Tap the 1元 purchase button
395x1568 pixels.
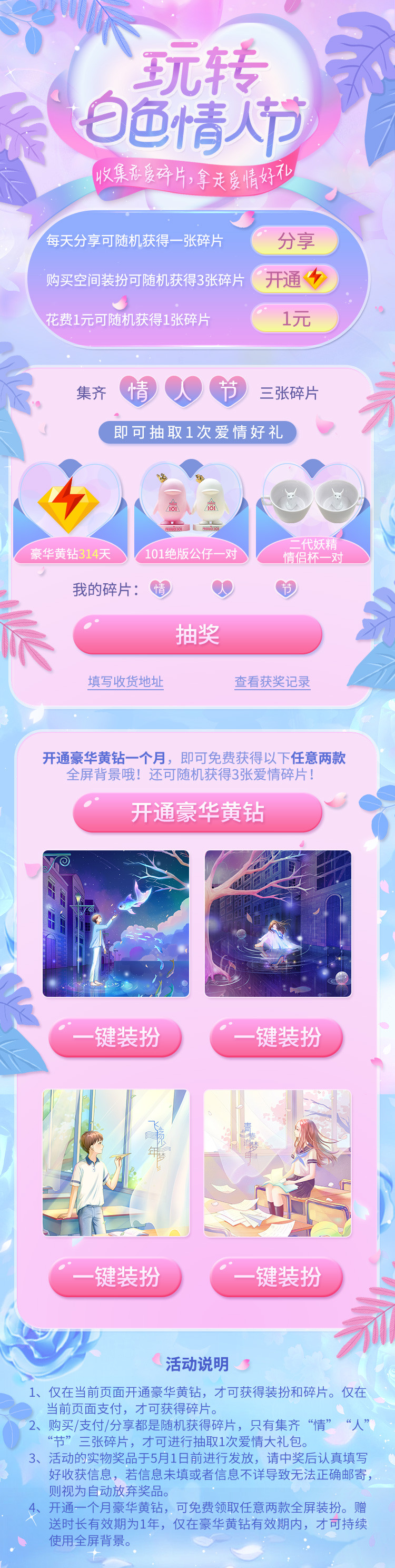point(294,318)
